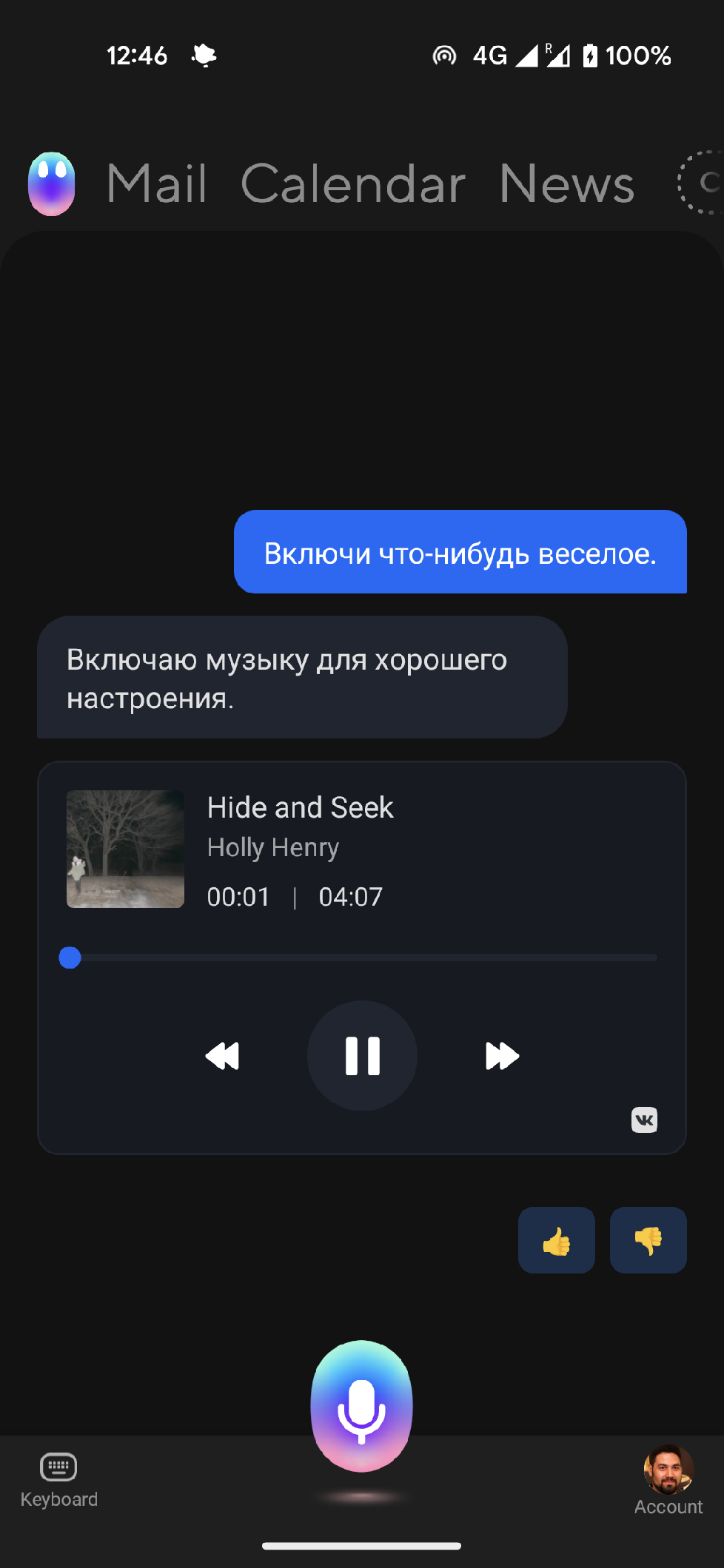Open the Keyboard input
The image size is (724, 1568).
point(58,1478)
